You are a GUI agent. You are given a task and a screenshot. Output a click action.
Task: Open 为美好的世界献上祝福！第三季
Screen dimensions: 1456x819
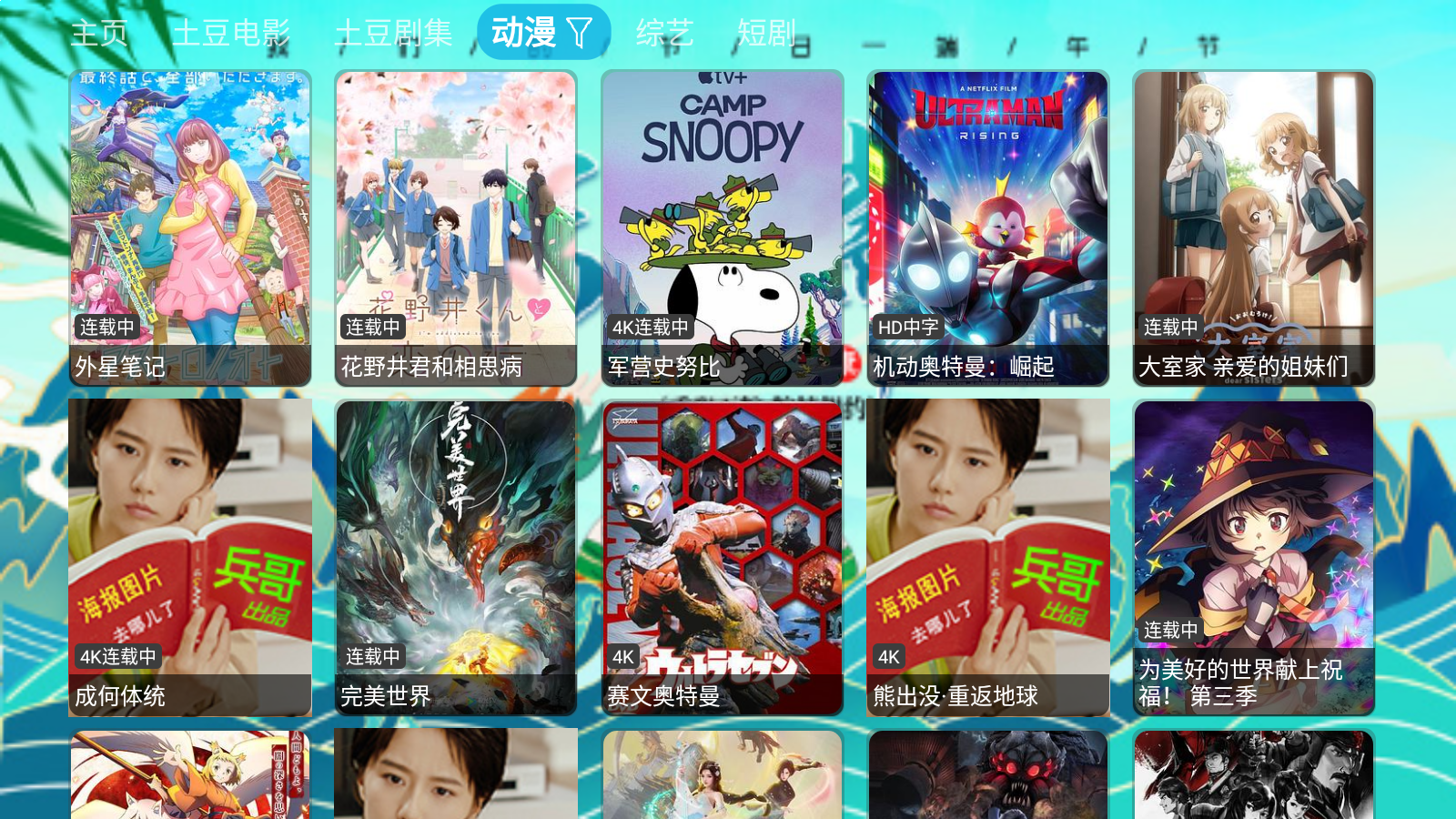(1254, 557)
